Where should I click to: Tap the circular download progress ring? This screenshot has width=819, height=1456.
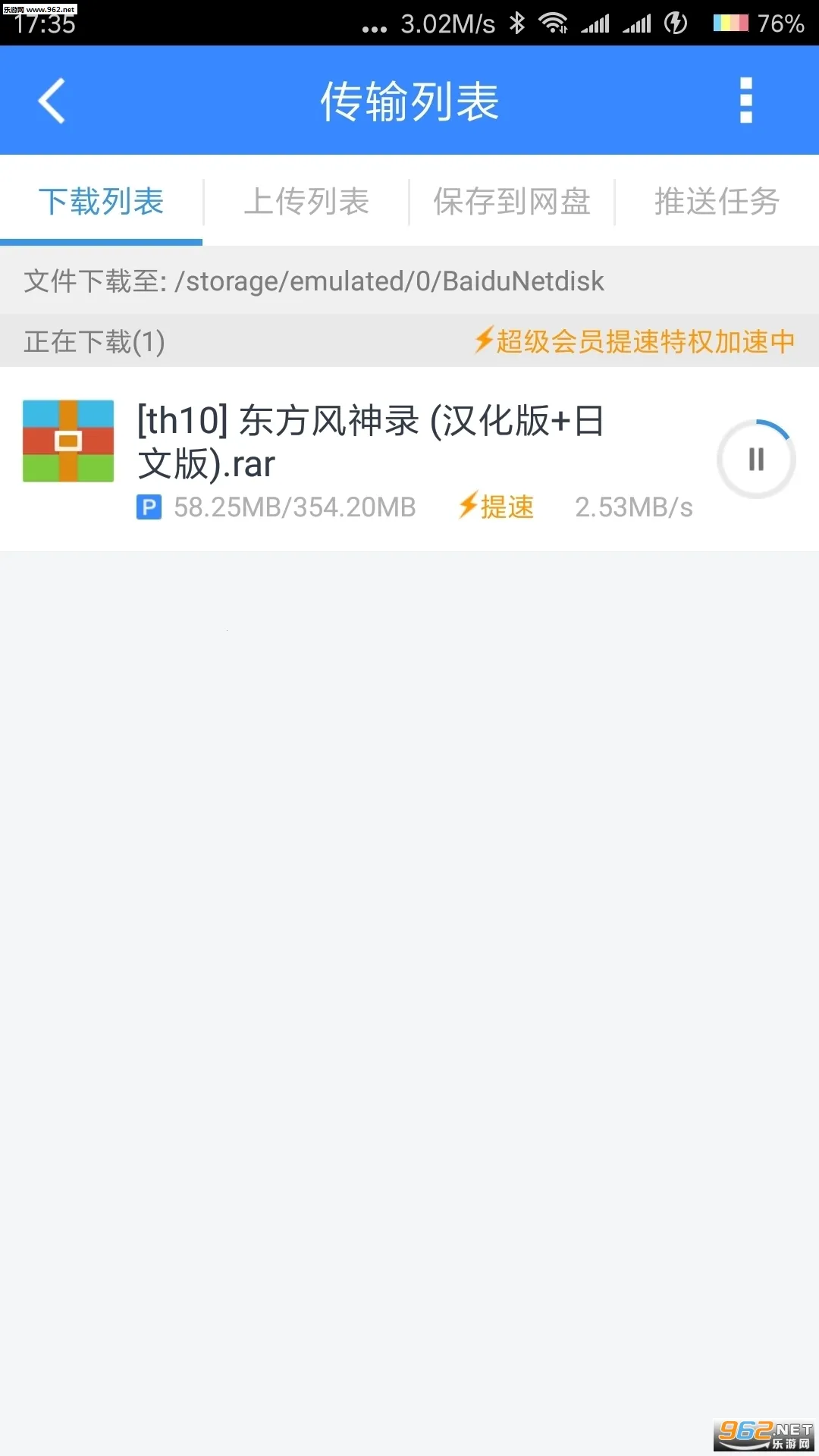pos(755,459)
